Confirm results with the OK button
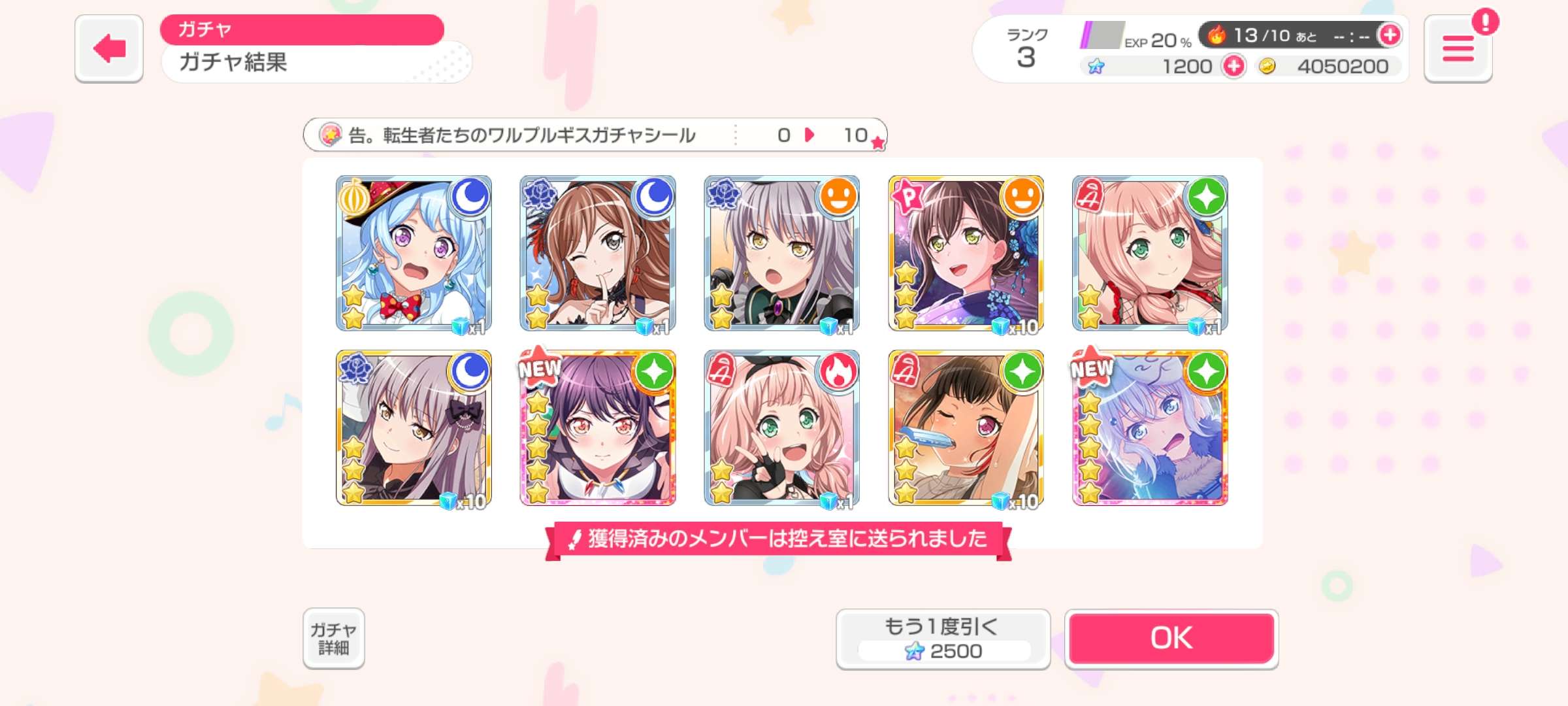 (x=1171, y=638)
